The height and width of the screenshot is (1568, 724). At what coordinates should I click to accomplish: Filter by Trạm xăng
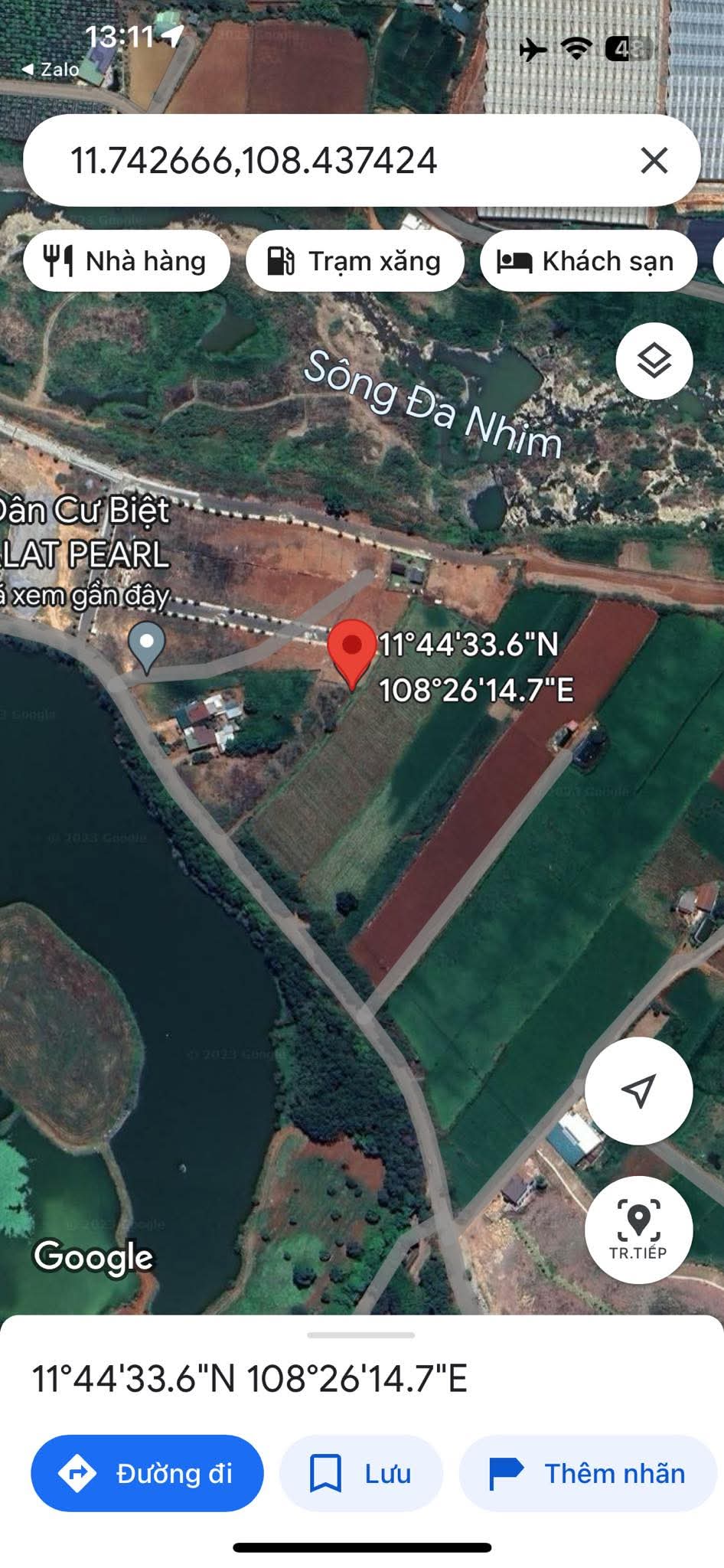coord(355,261)
